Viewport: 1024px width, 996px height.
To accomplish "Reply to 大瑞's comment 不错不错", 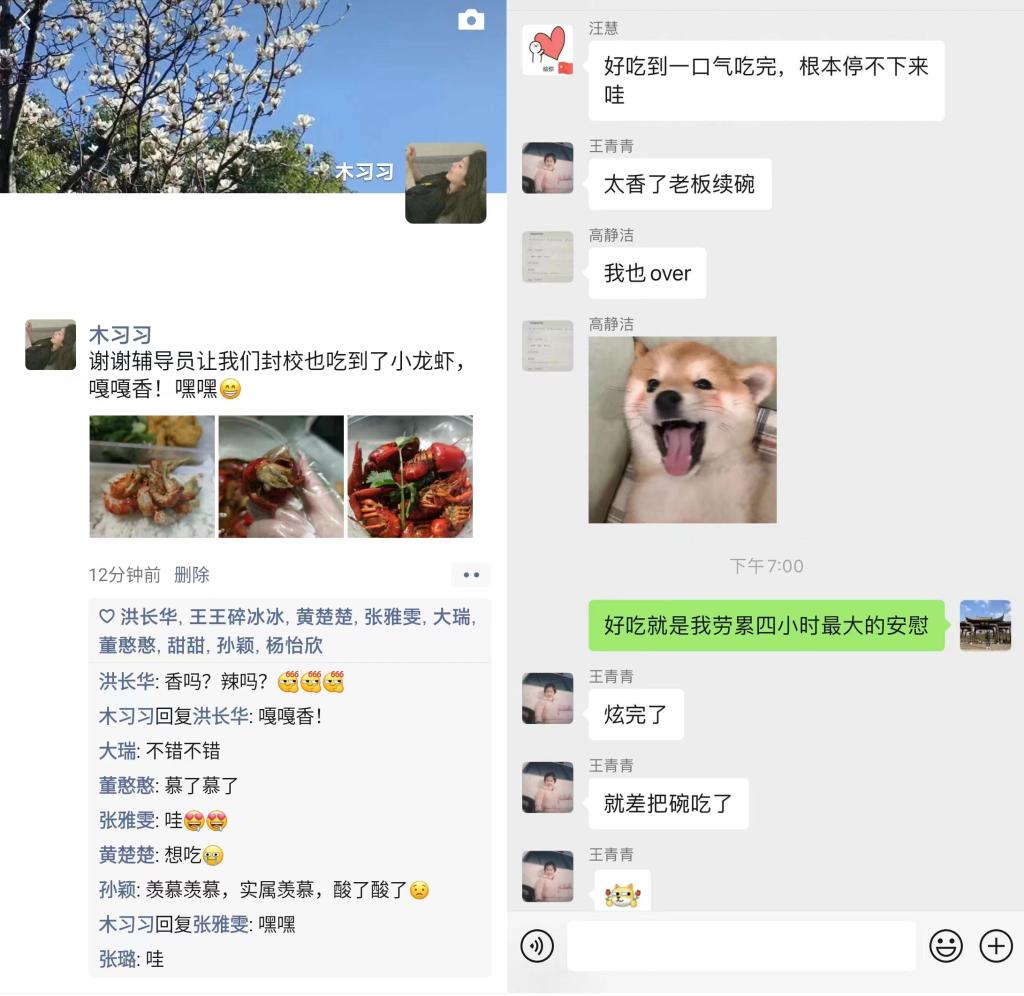I will [x=183, y=751].
